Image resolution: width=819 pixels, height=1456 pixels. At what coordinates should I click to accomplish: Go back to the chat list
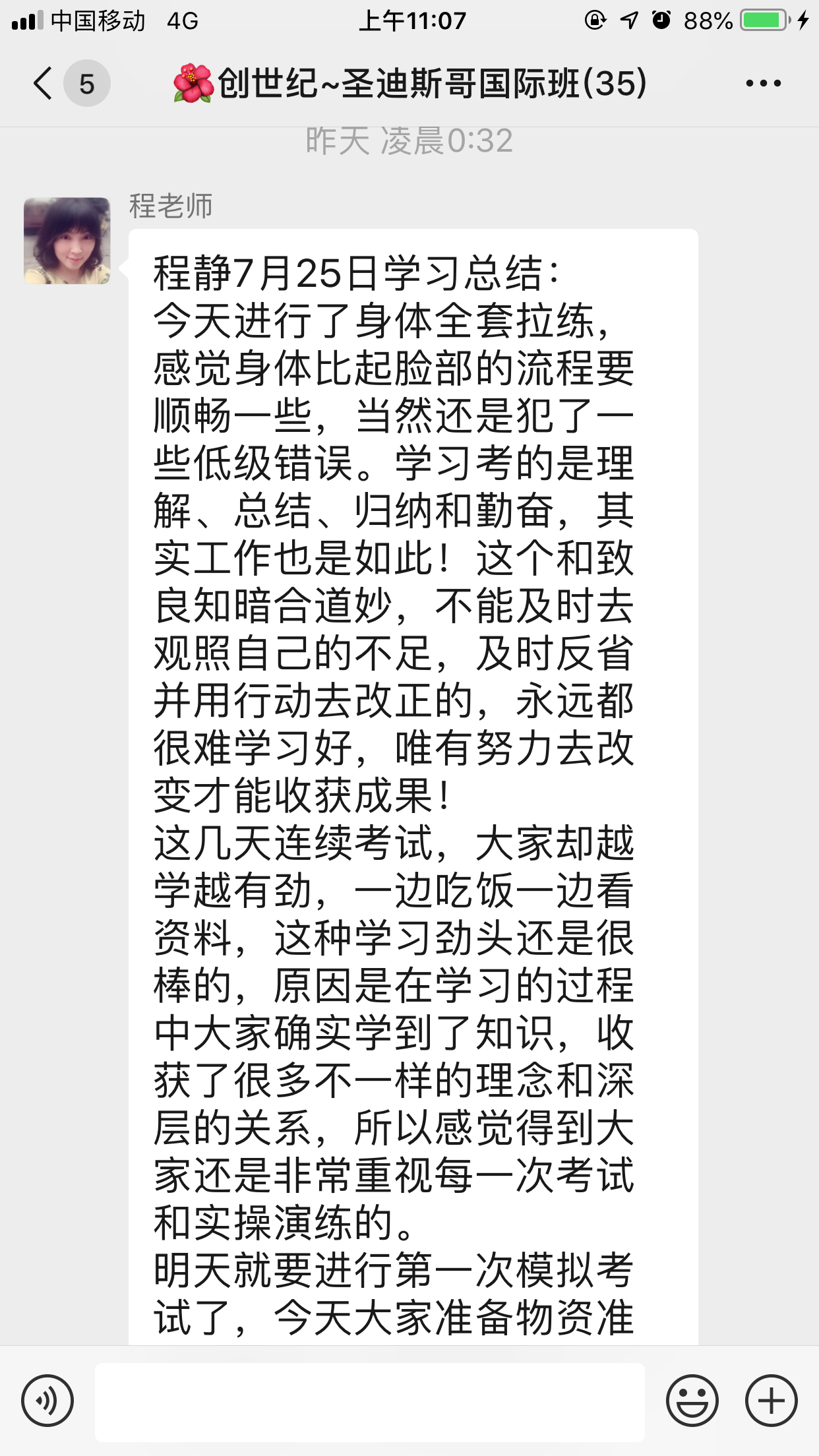45,84
